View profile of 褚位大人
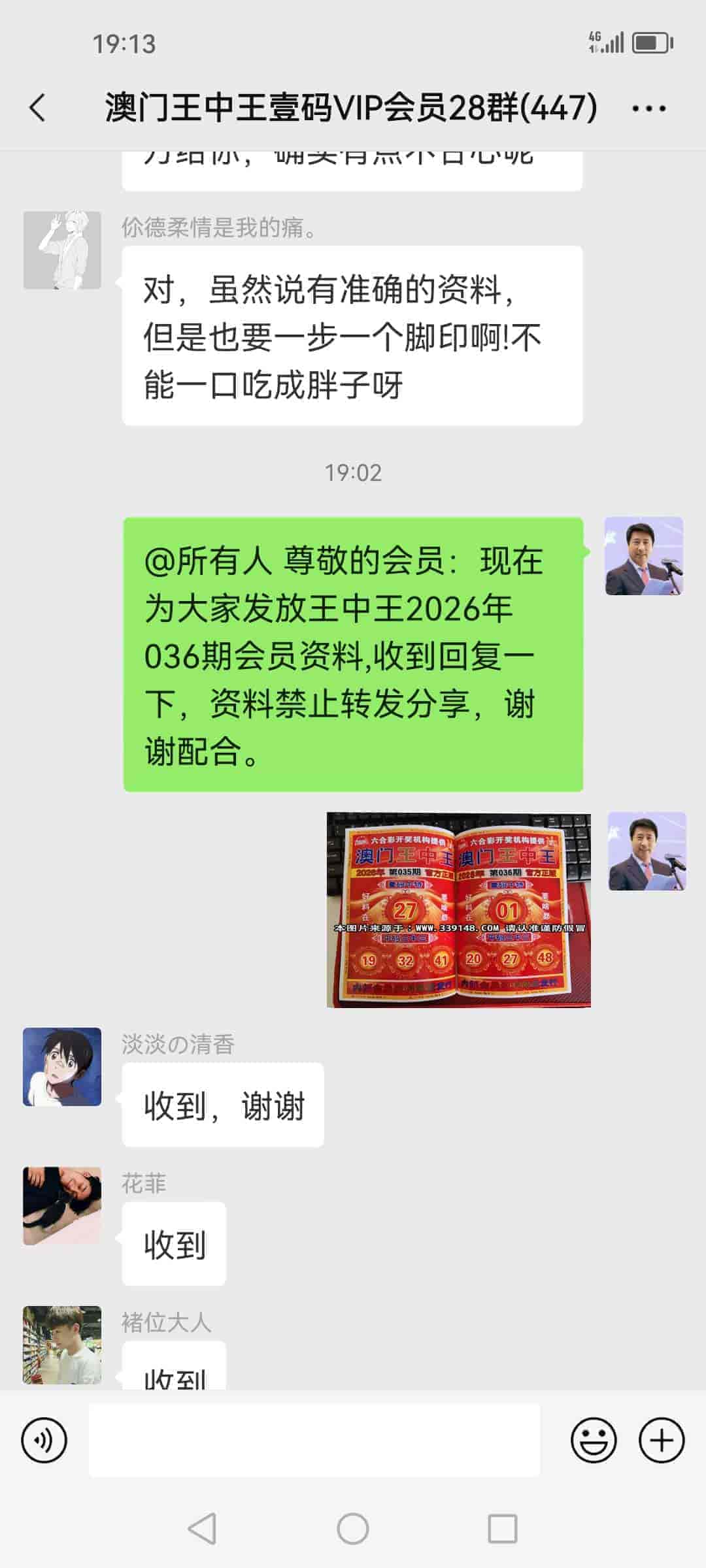This screenshot has height=1568, width=706. 62,1345
